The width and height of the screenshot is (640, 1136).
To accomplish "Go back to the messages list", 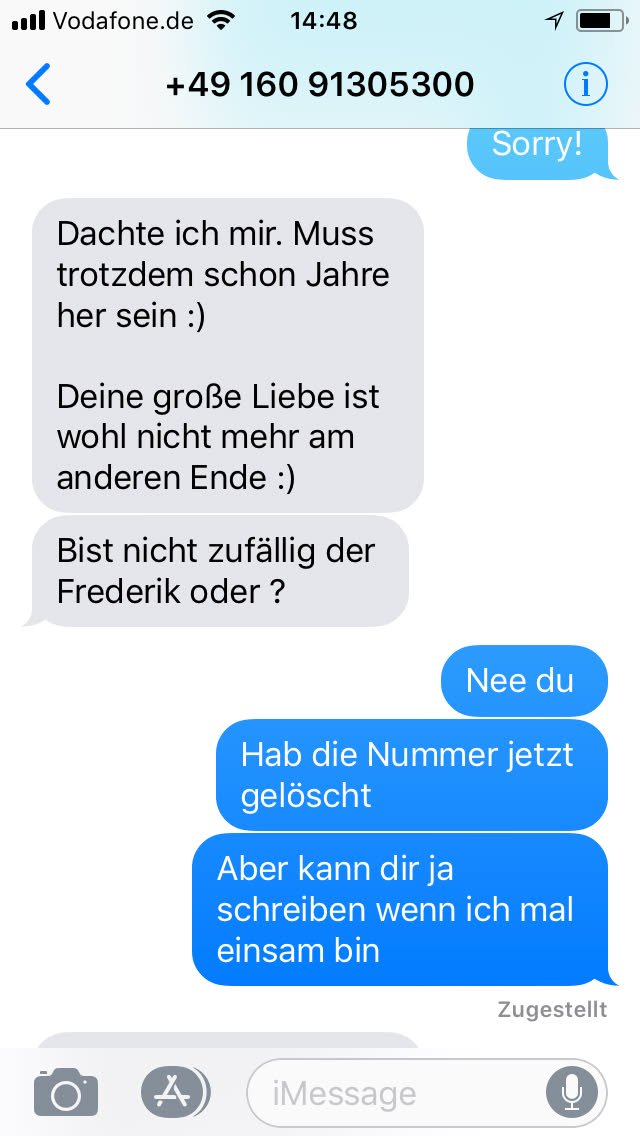I will tap(38, 85).
